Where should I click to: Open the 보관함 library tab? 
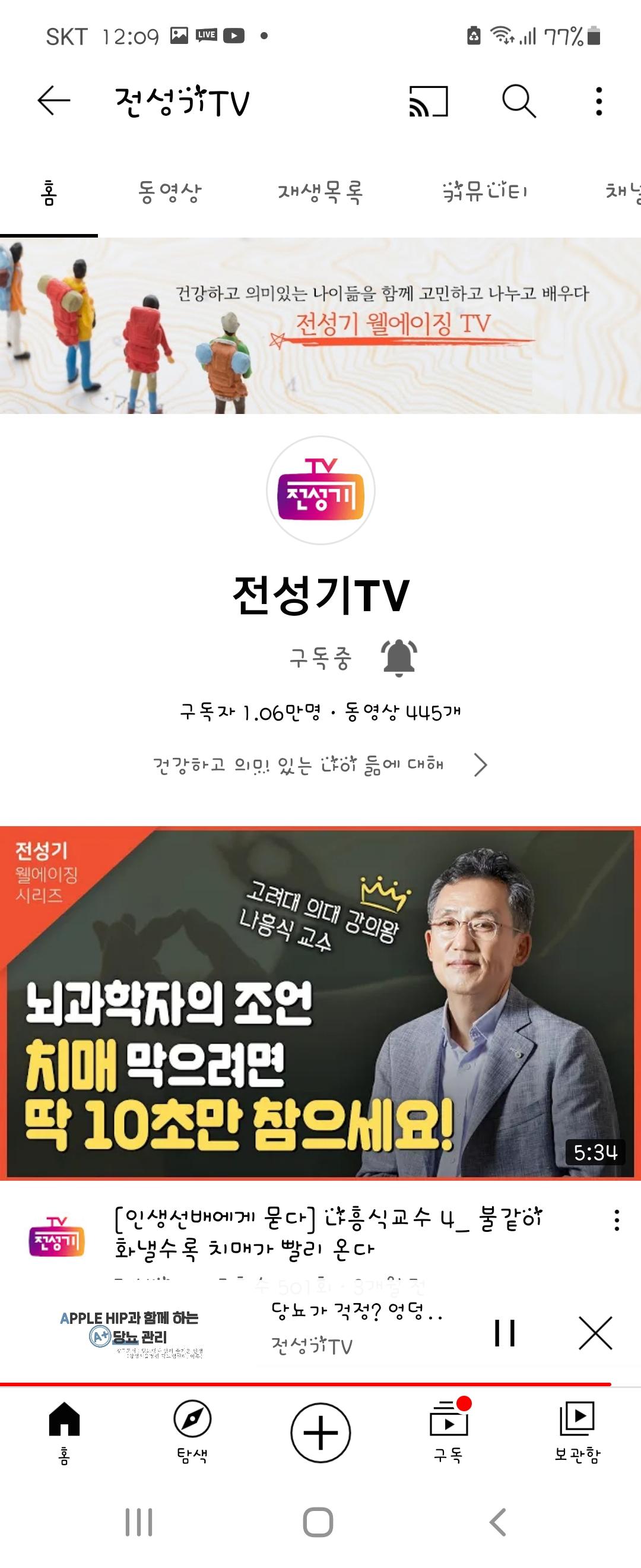[x=576, y=1432]
